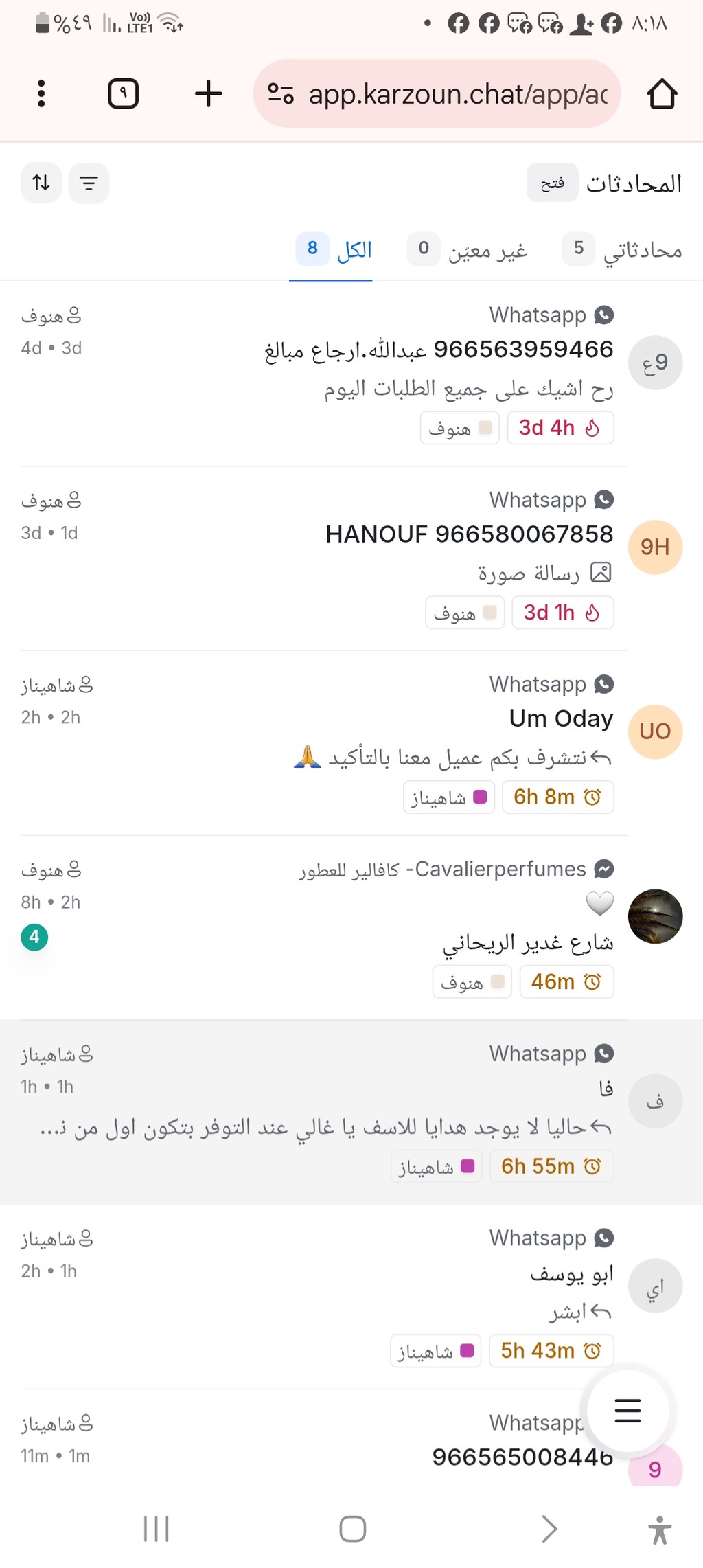Switch to the محادثاتي tab

(x=622, y=250)
